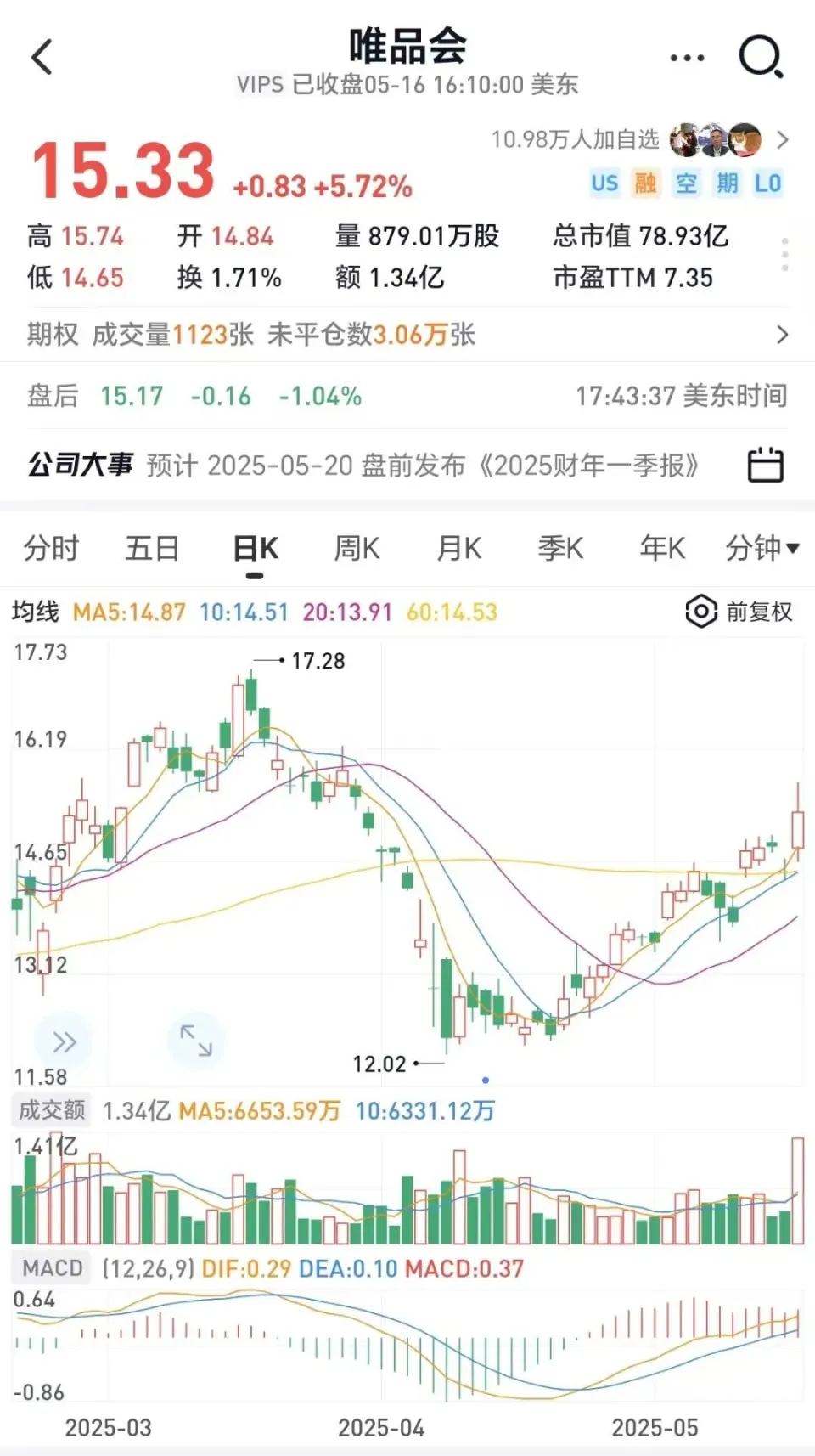This screenshot has width=815, height=1456.
Task: Select the 日K chart tab
Action: pyautogui.click(x=256, y=549)
